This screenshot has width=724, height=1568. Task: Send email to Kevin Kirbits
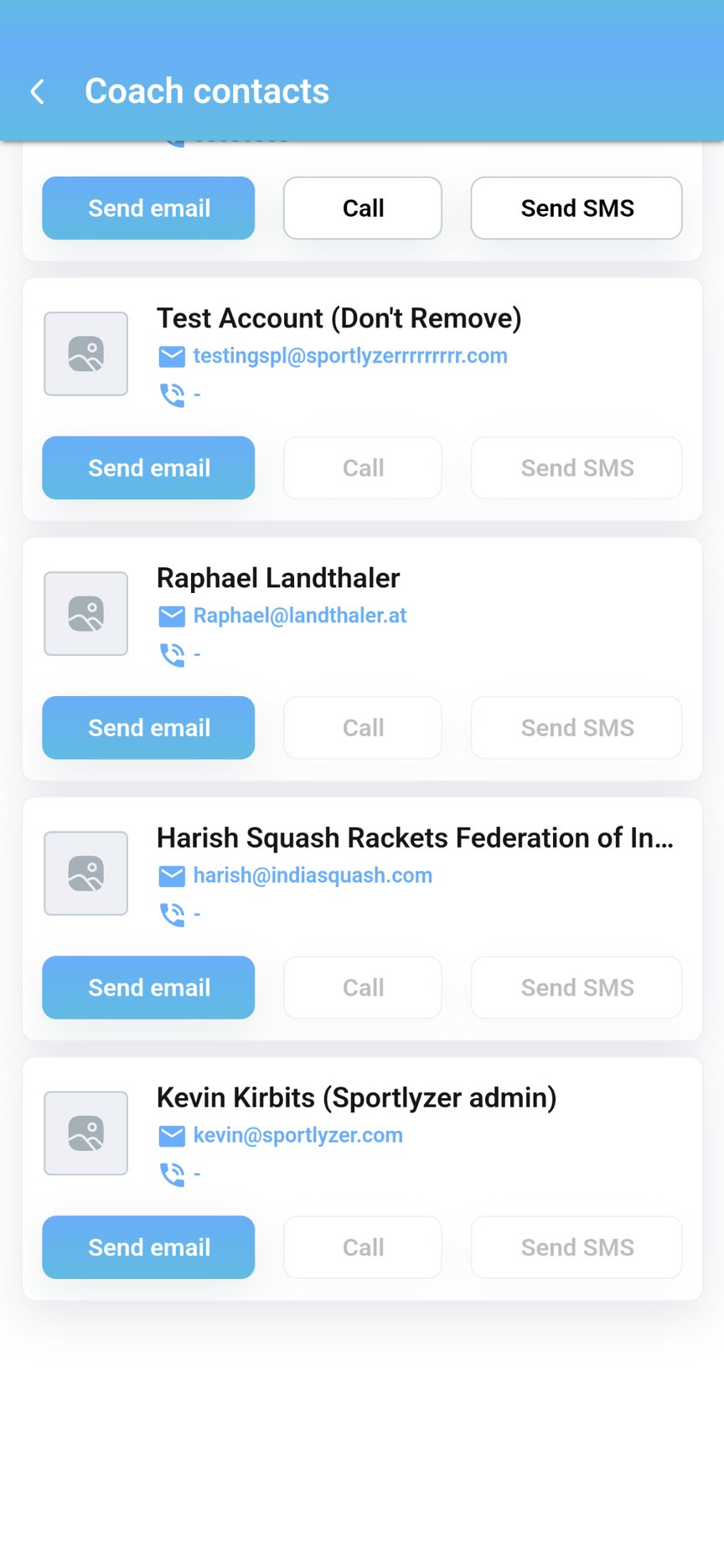148,1246
